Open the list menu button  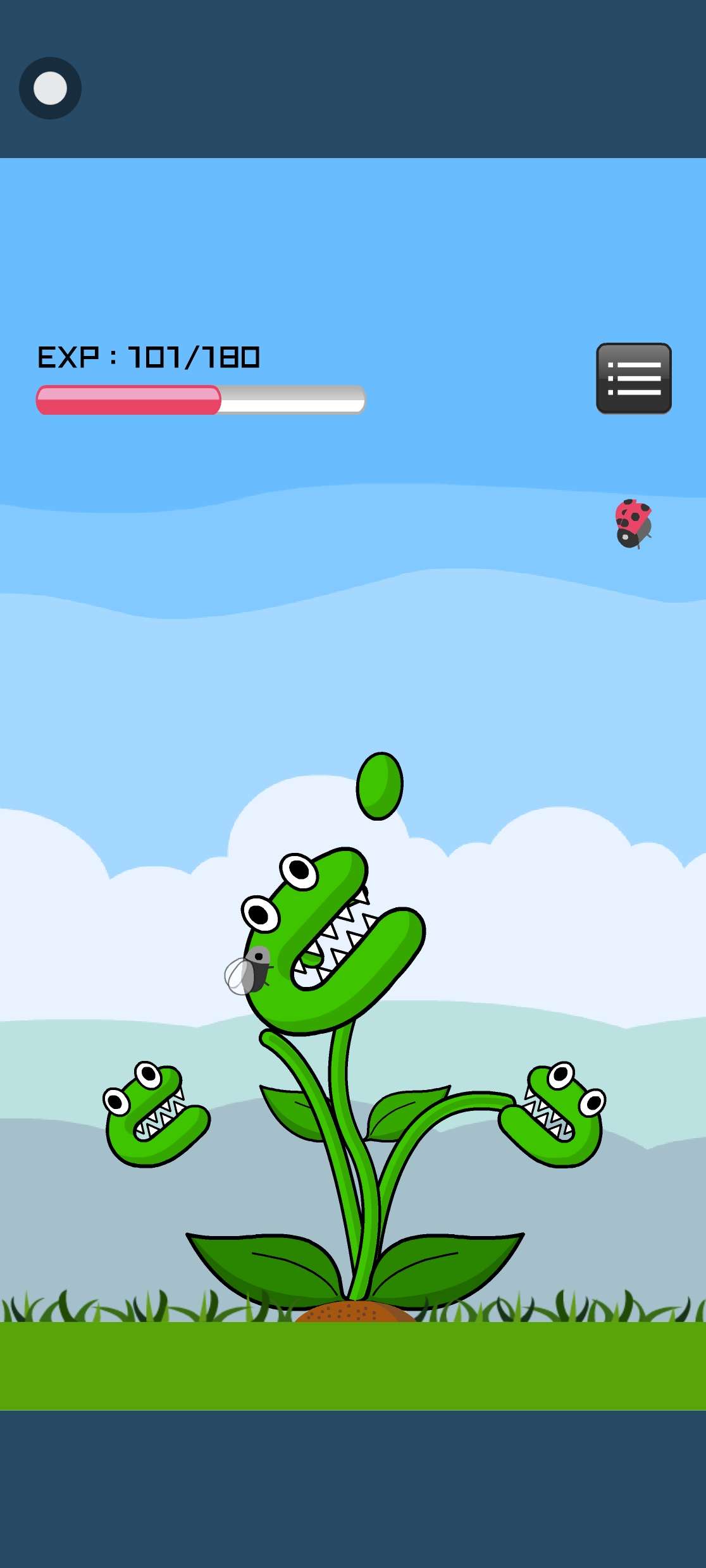click(x=634, y=379)
